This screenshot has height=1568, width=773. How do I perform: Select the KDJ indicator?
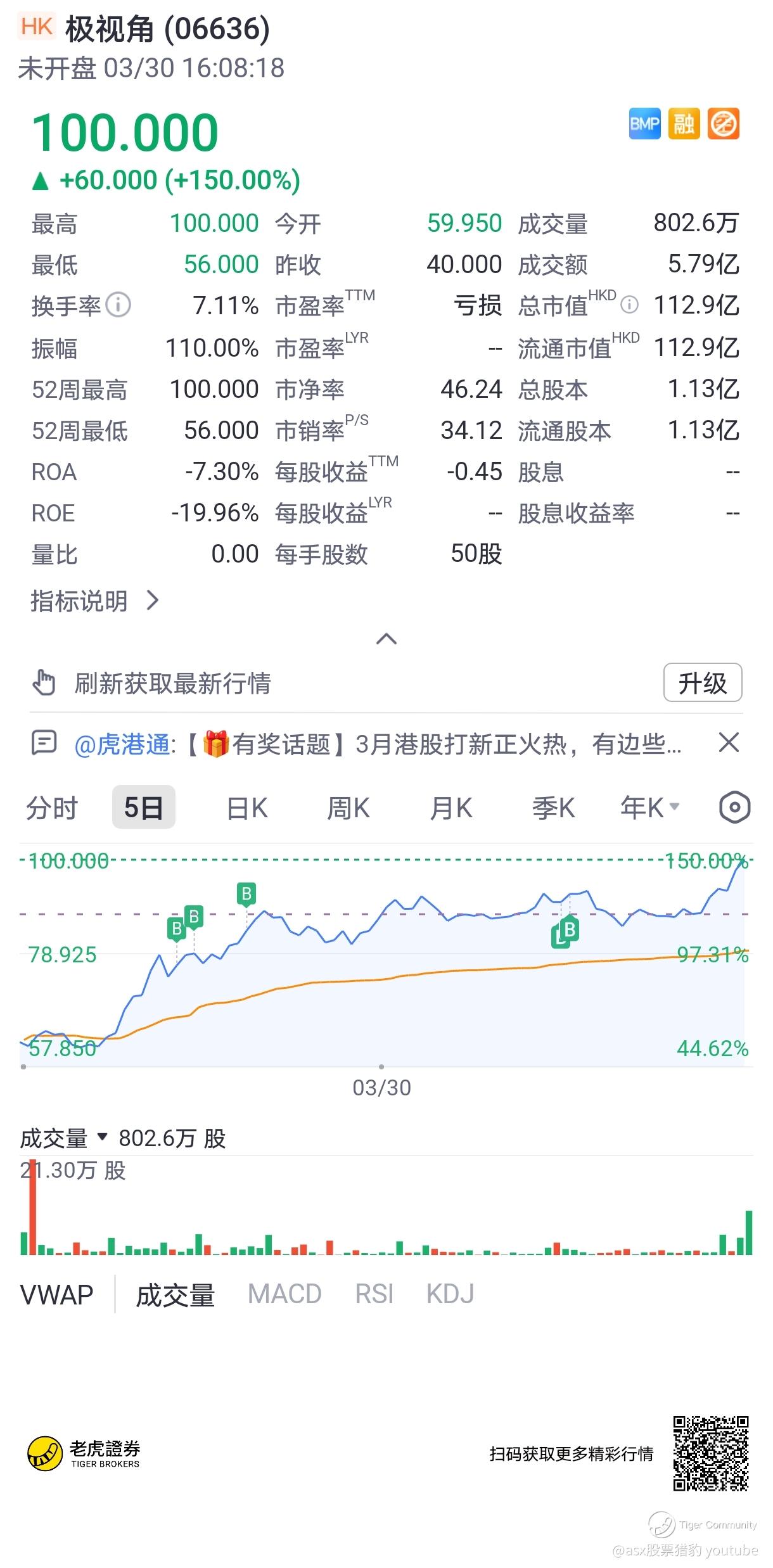tap(450, 1295)
